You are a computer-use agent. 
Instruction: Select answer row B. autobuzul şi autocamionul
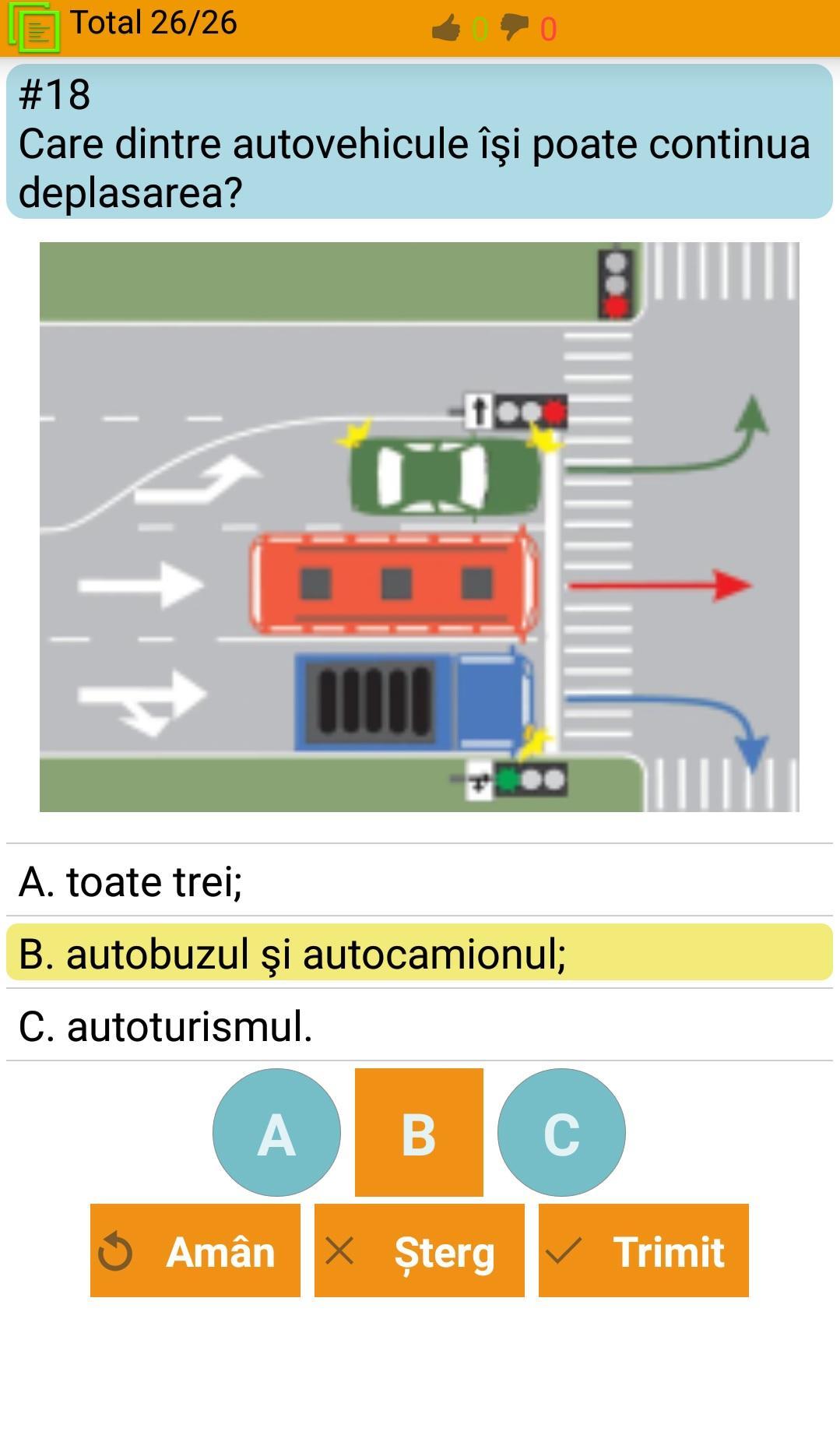(x=420, y=952)
